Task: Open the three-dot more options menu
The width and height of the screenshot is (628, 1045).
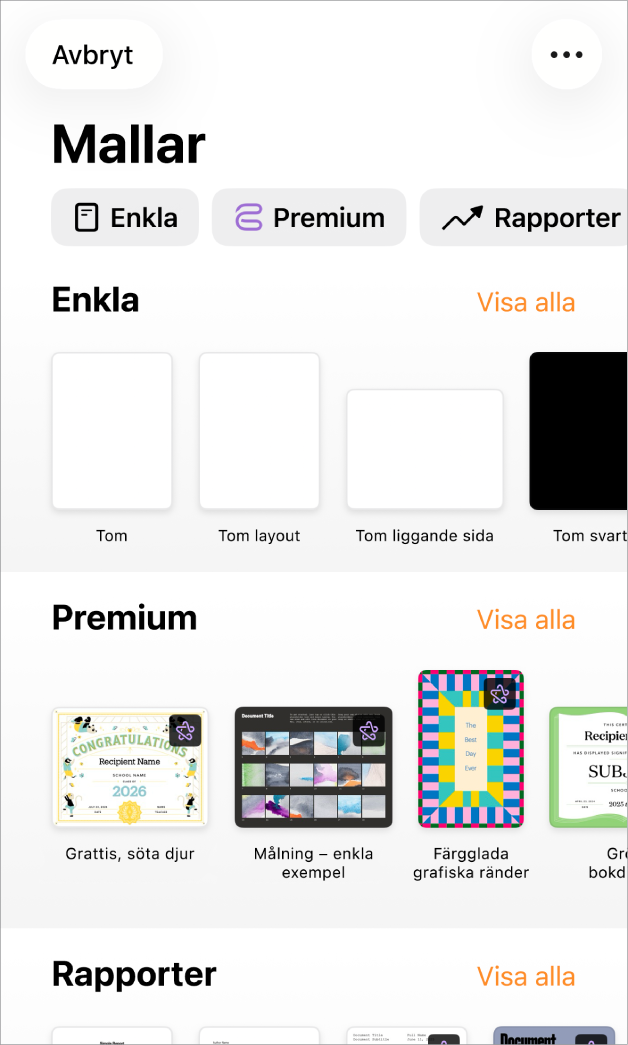Action: tap(567, 55)
